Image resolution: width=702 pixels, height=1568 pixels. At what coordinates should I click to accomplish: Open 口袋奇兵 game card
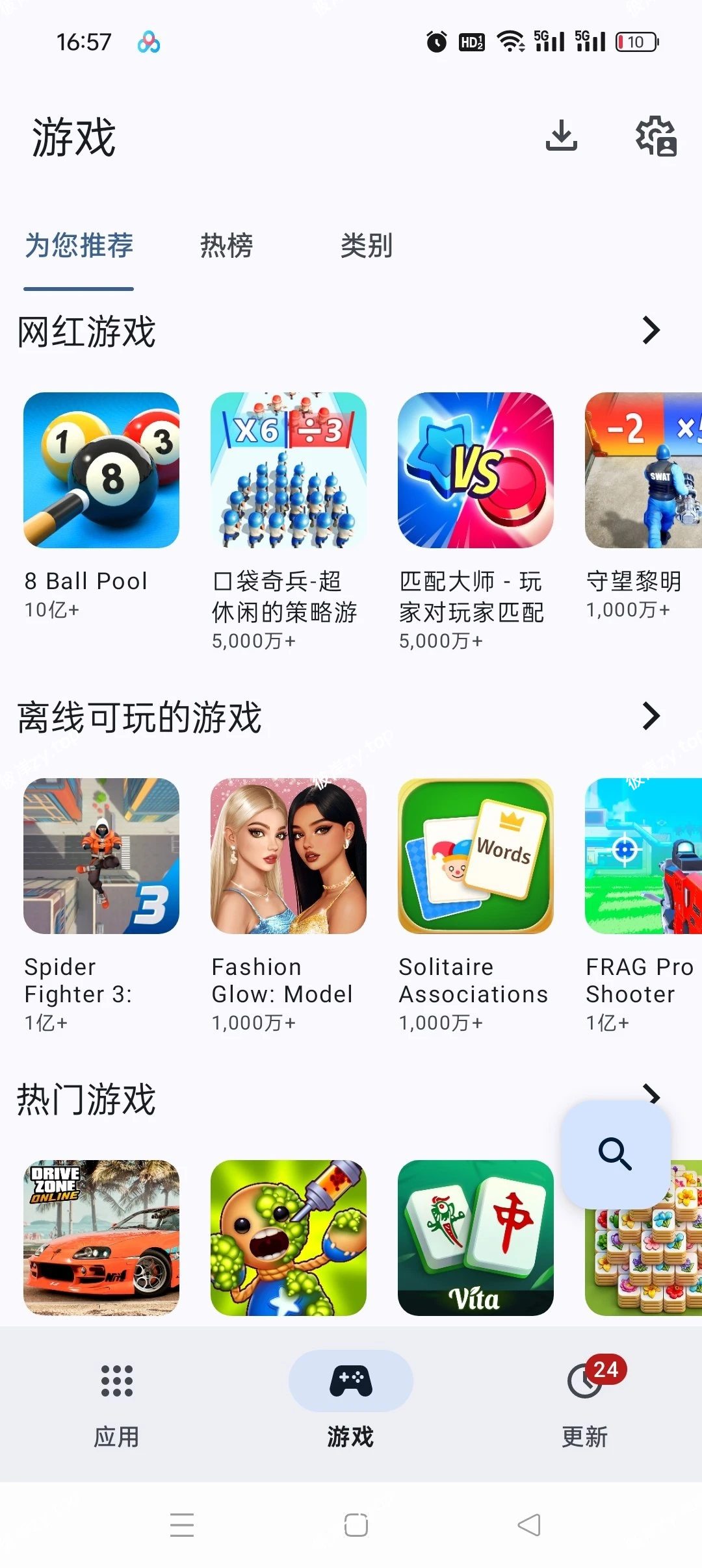click(x=289, y=470)
